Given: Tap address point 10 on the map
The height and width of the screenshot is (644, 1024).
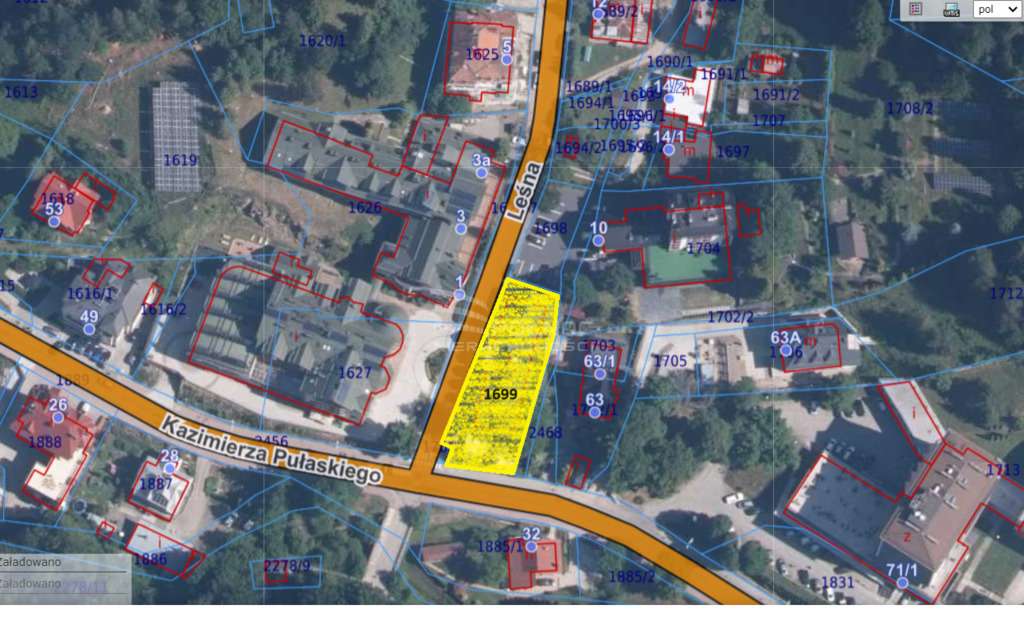Looking at the screenshot, I should click(x=599, y=240).
